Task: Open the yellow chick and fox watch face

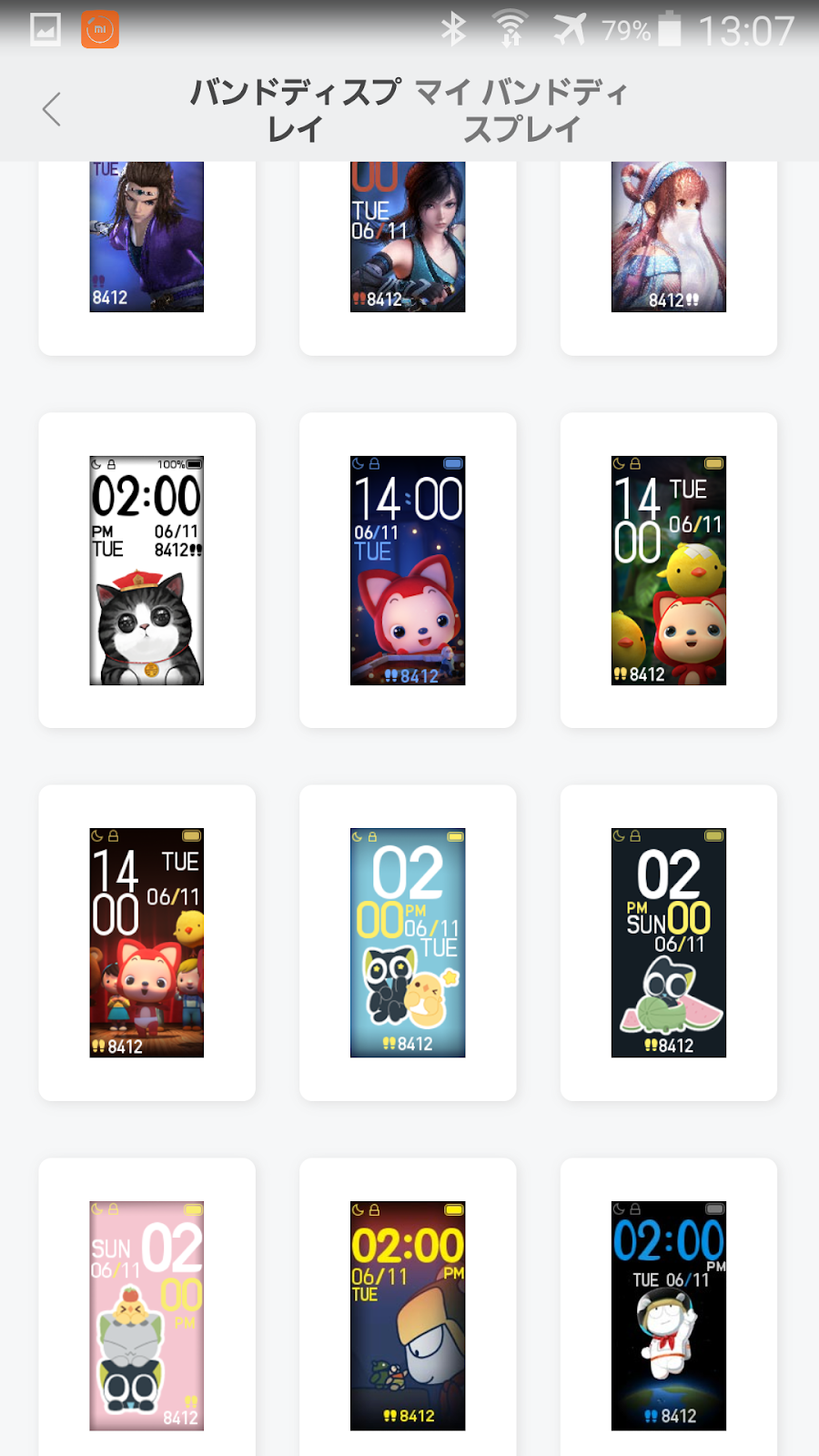Action: [668, 571]
